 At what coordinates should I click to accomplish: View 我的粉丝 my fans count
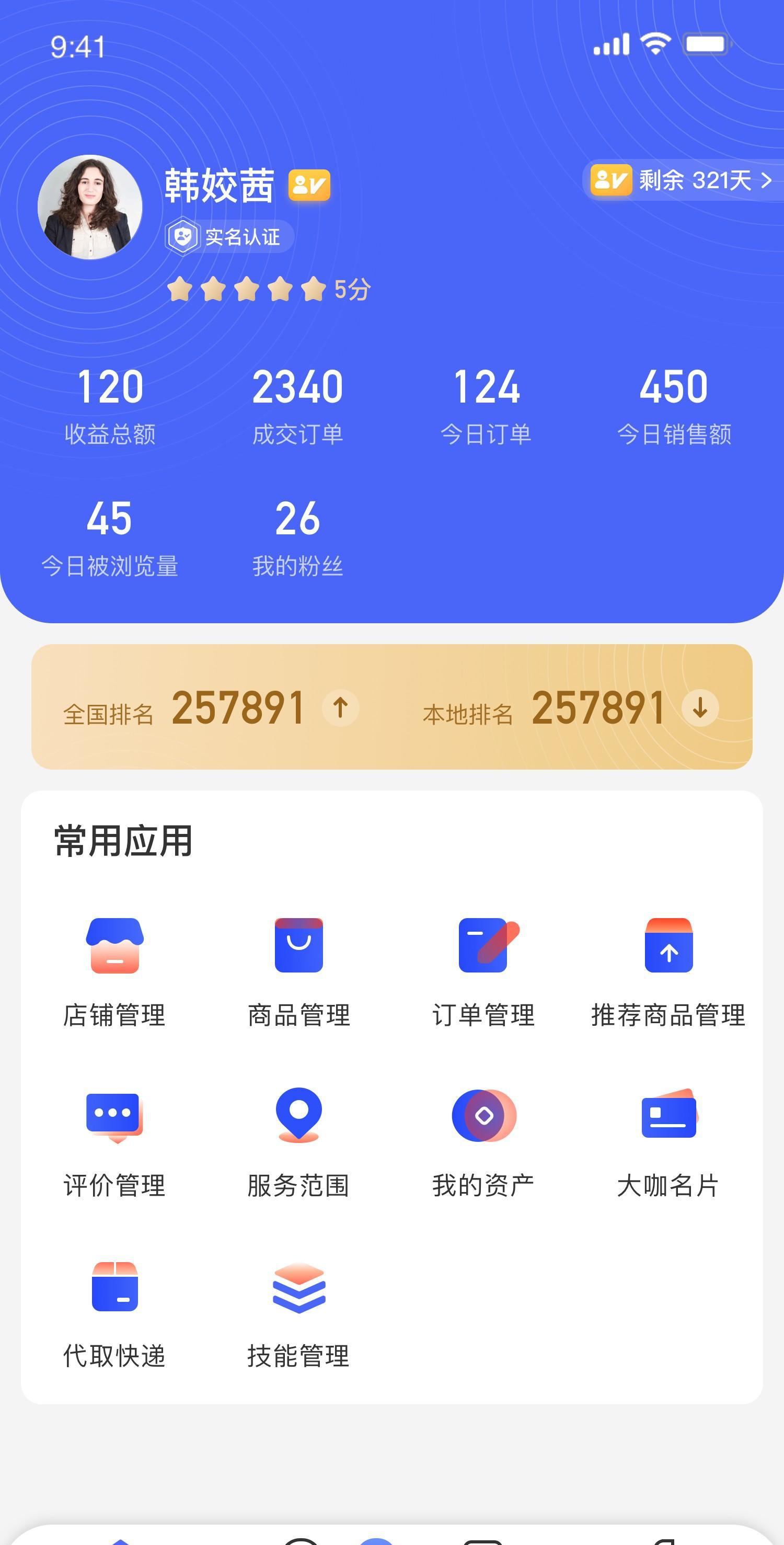[297, 537]
